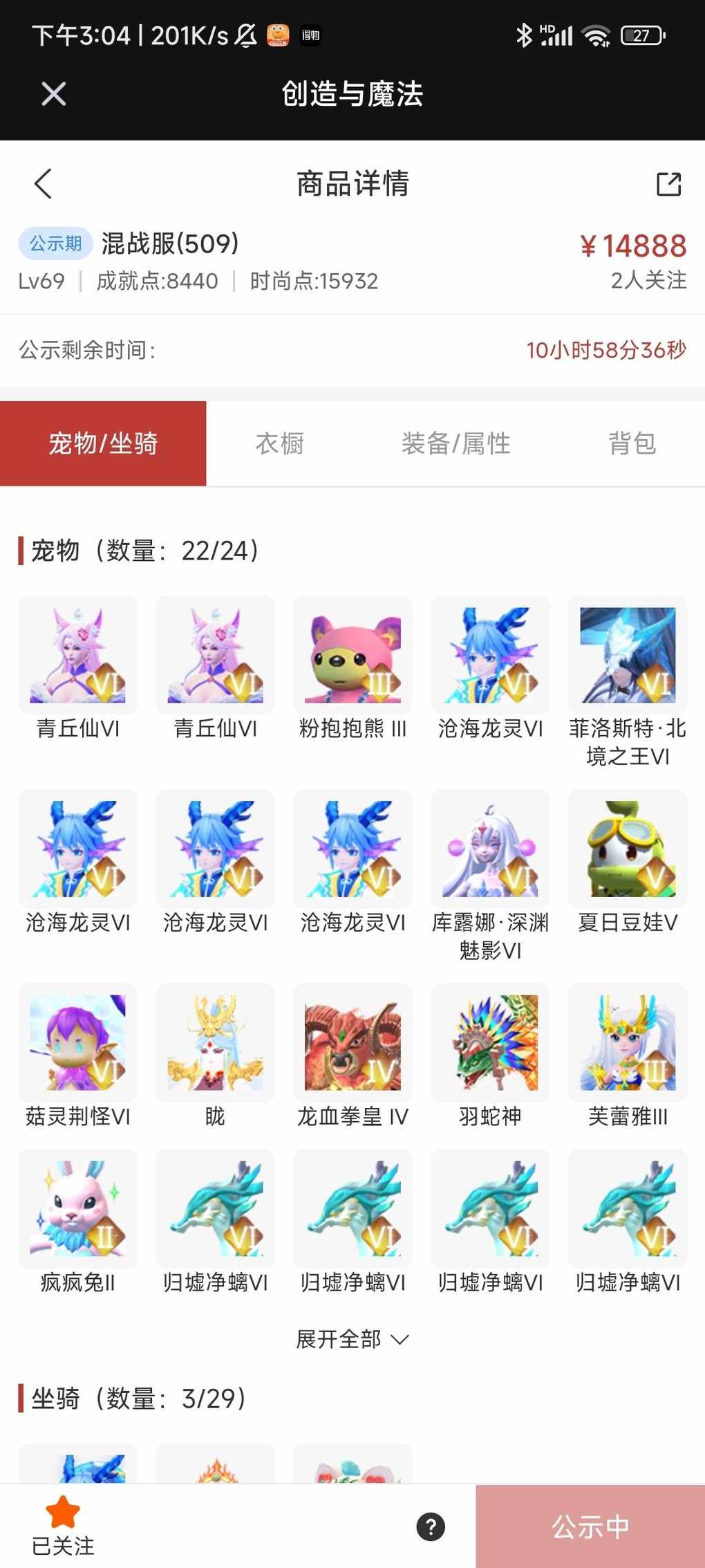This screenshot has height=1568, width=705.
Task: Go back from 商品详情
Action: [43, 183]
